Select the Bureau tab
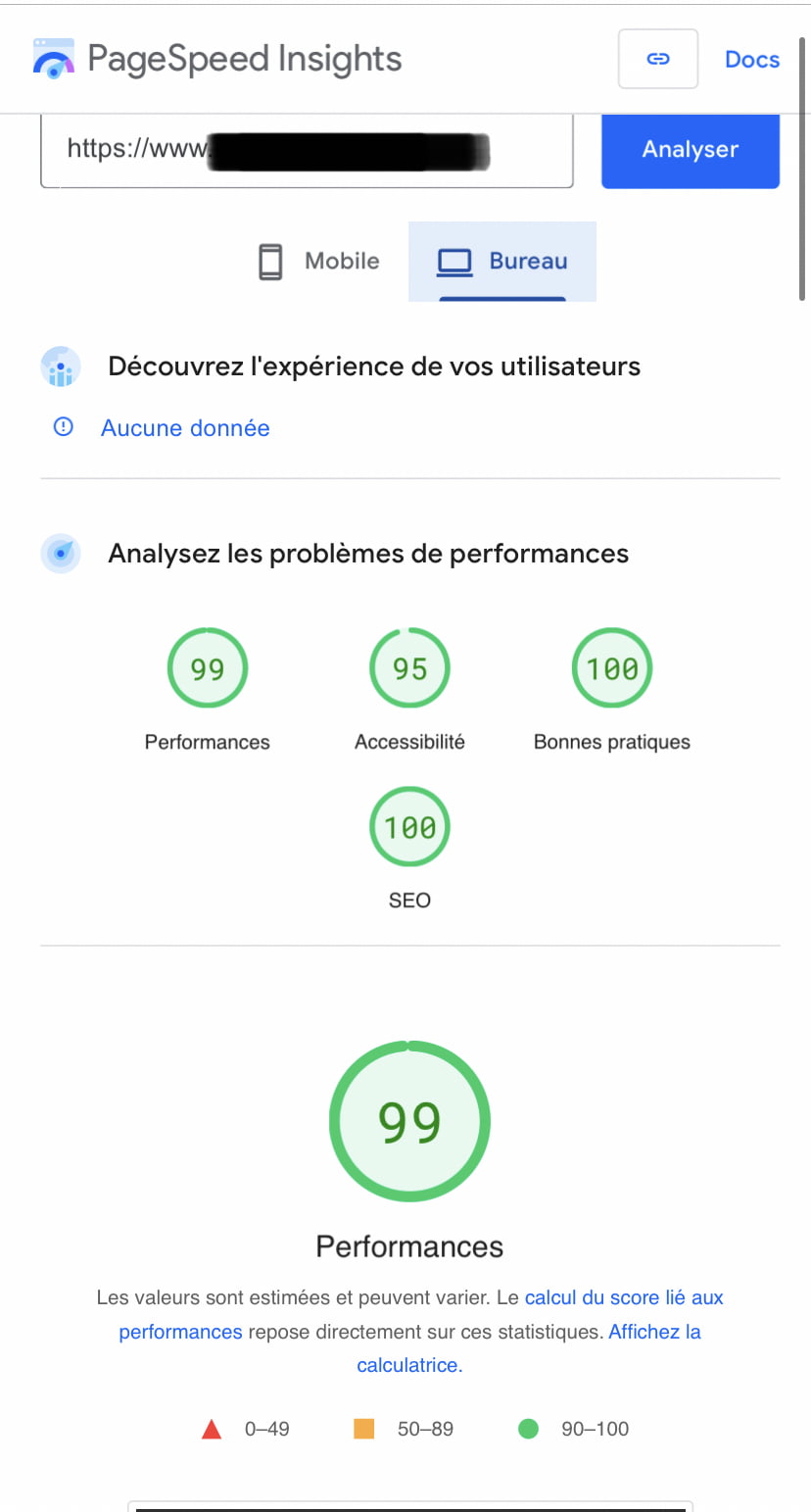The image size is (811, 1512). coord(502,261)
